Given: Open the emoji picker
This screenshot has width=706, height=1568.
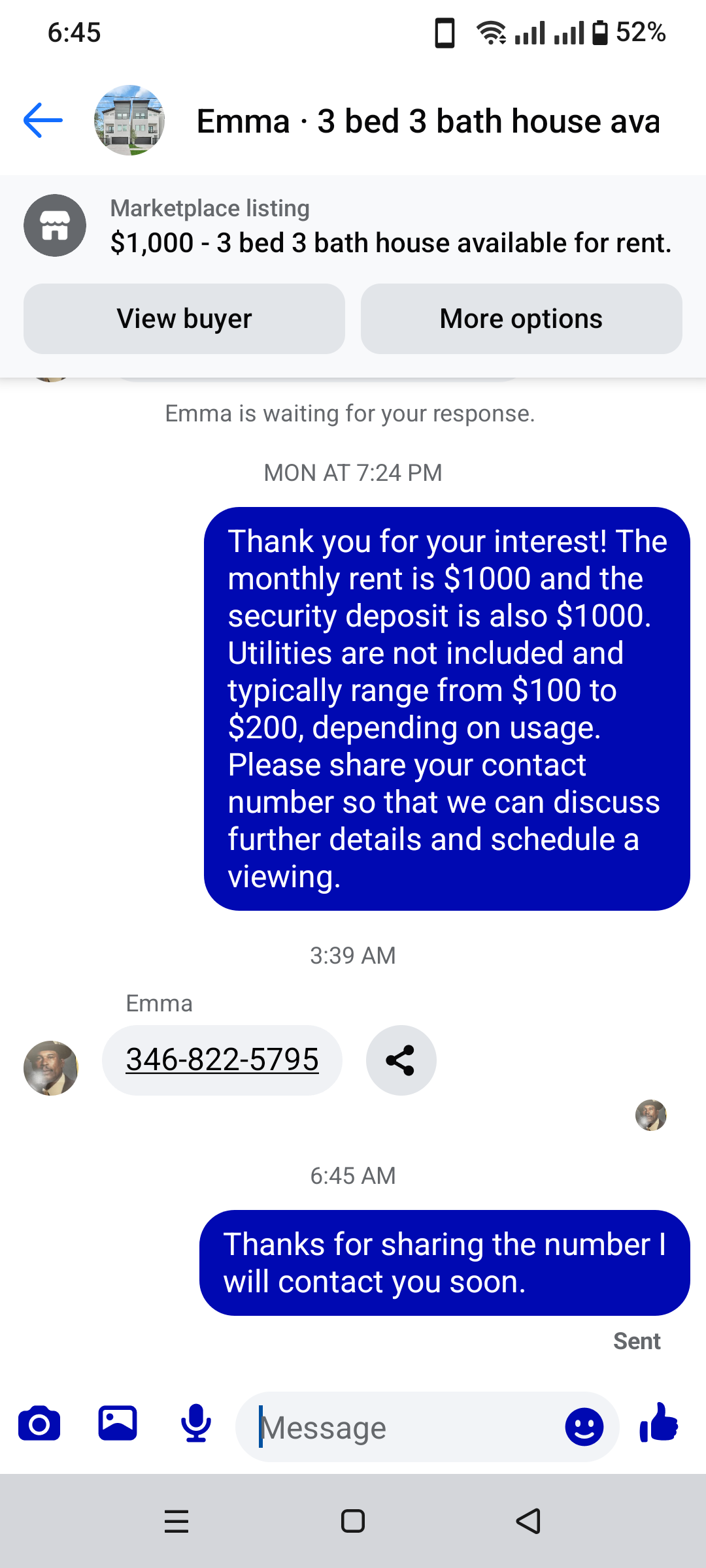Looking at the screenshot, I should click(584, 1426).
